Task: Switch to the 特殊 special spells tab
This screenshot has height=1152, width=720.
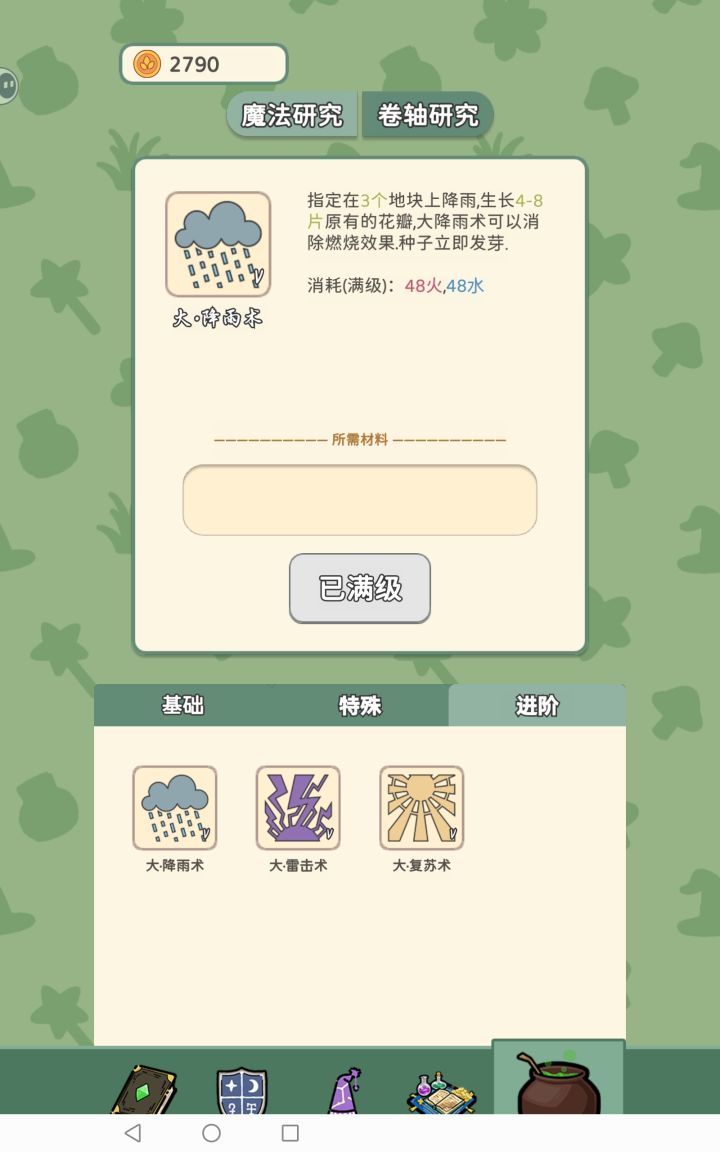Action: 360,705
